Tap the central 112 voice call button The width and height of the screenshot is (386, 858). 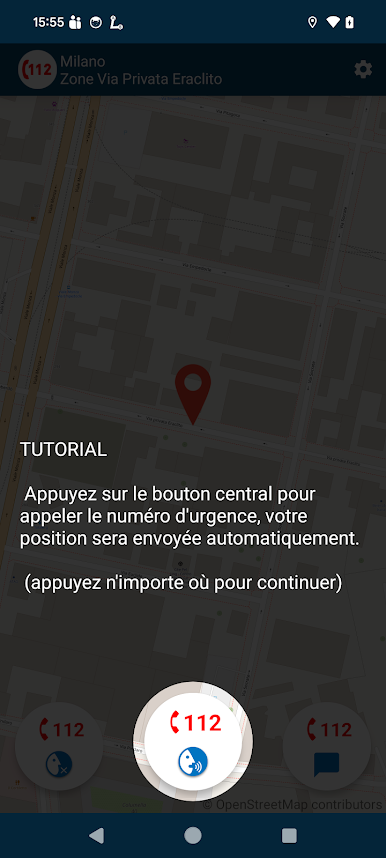click(193, 741)
